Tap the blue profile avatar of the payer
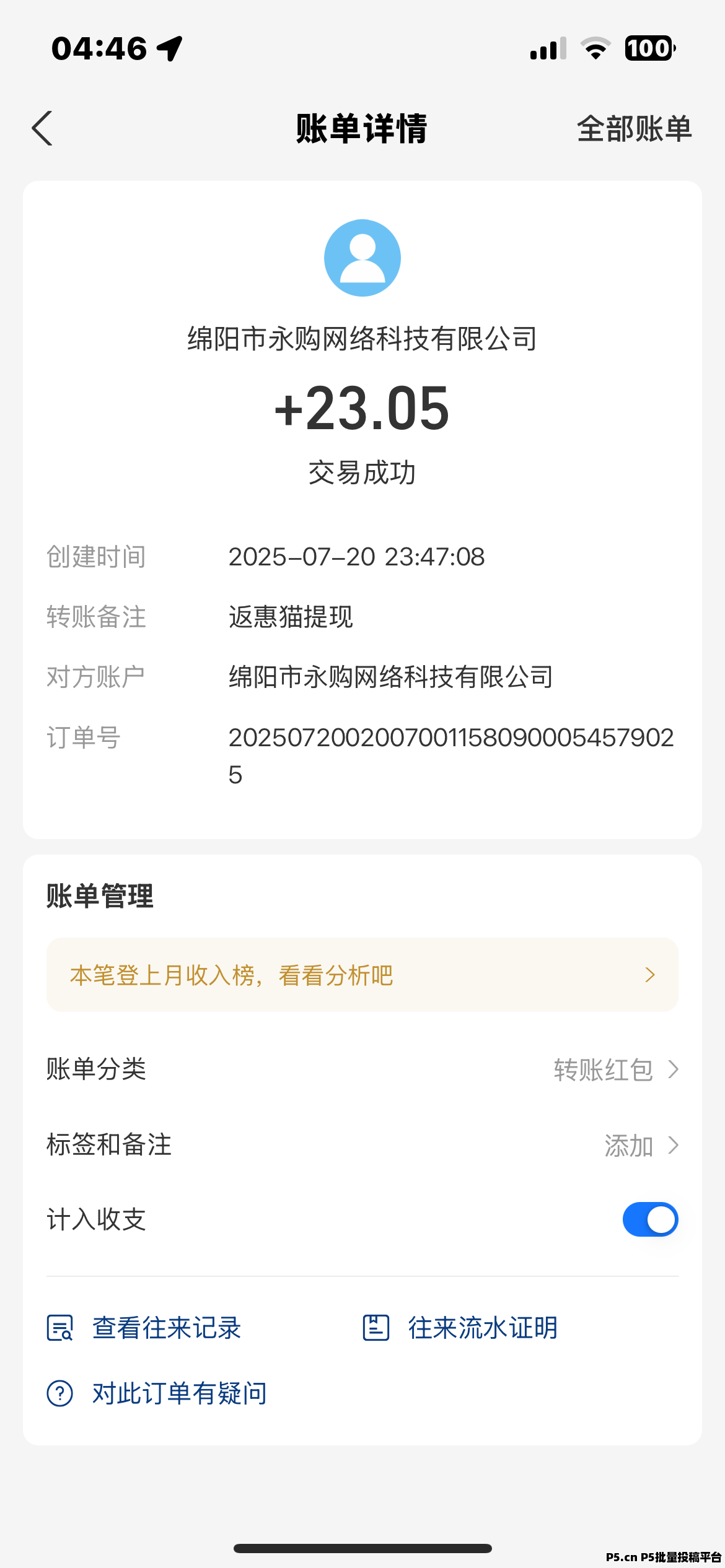The image size is (725, 1568). point(362,258)
